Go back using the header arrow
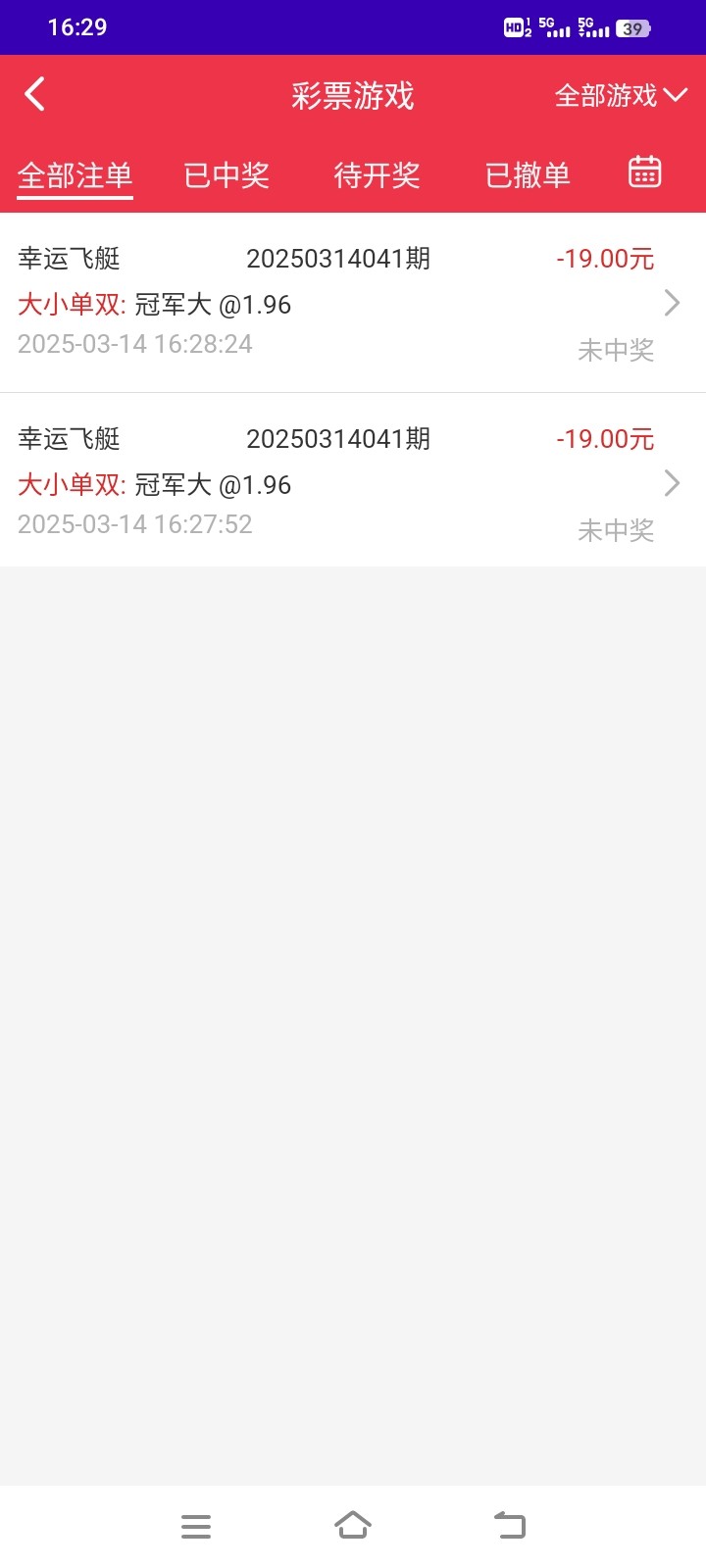Viewport: 706px width, 1568px height. tap(35, 95)
